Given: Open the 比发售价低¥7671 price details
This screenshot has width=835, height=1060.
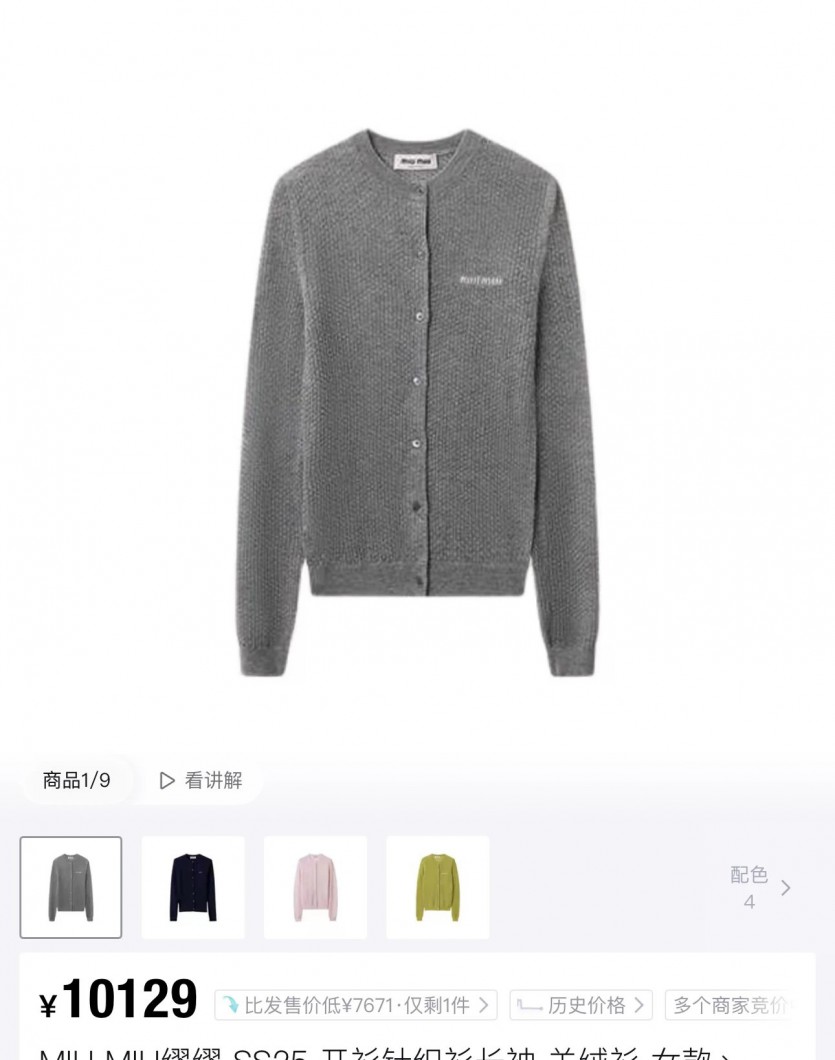Looking at the screenshot, I should [x=355, y=1005].
